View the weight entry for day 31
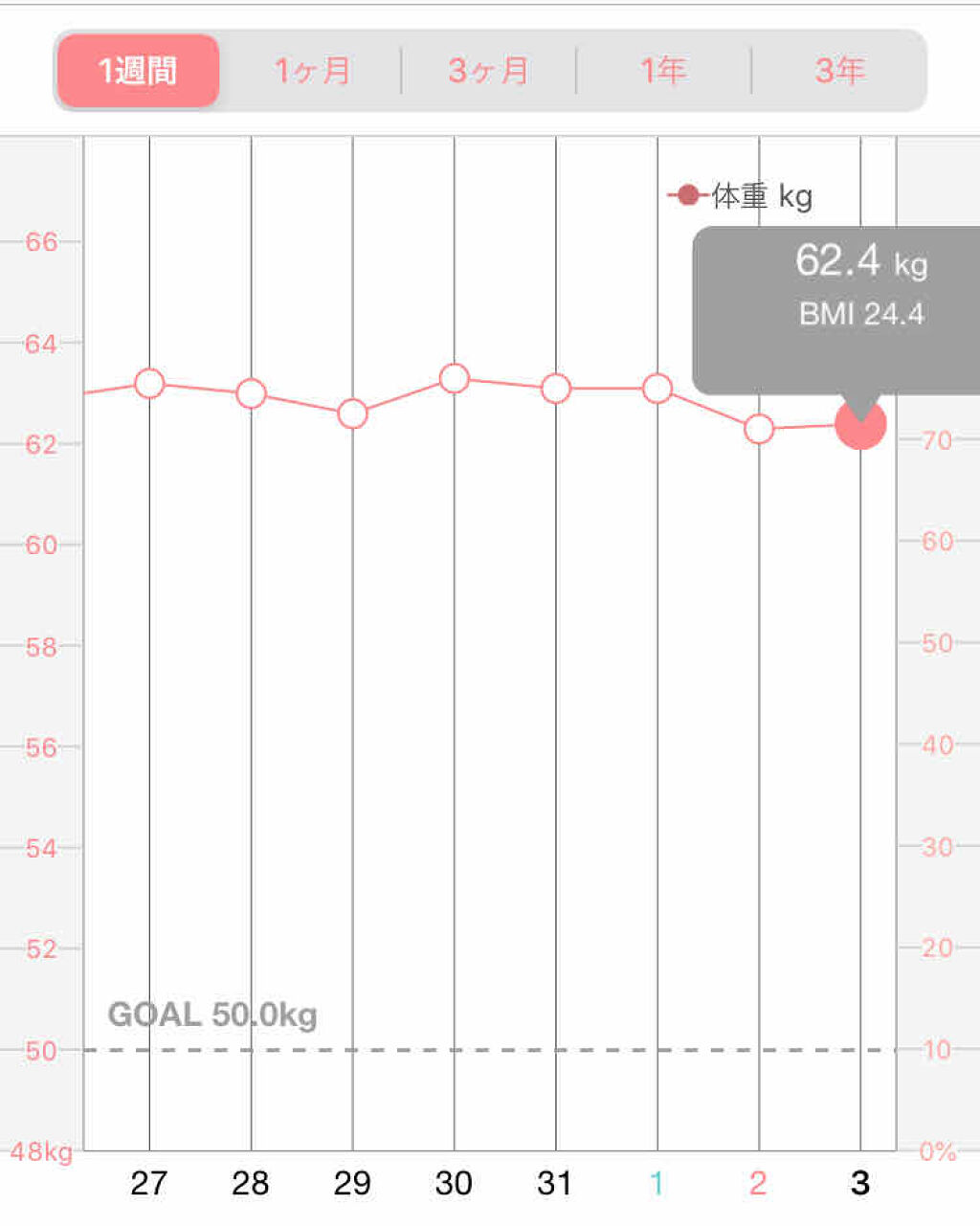980x1226 pixels. pyautogui.click(x=556, y=389)
